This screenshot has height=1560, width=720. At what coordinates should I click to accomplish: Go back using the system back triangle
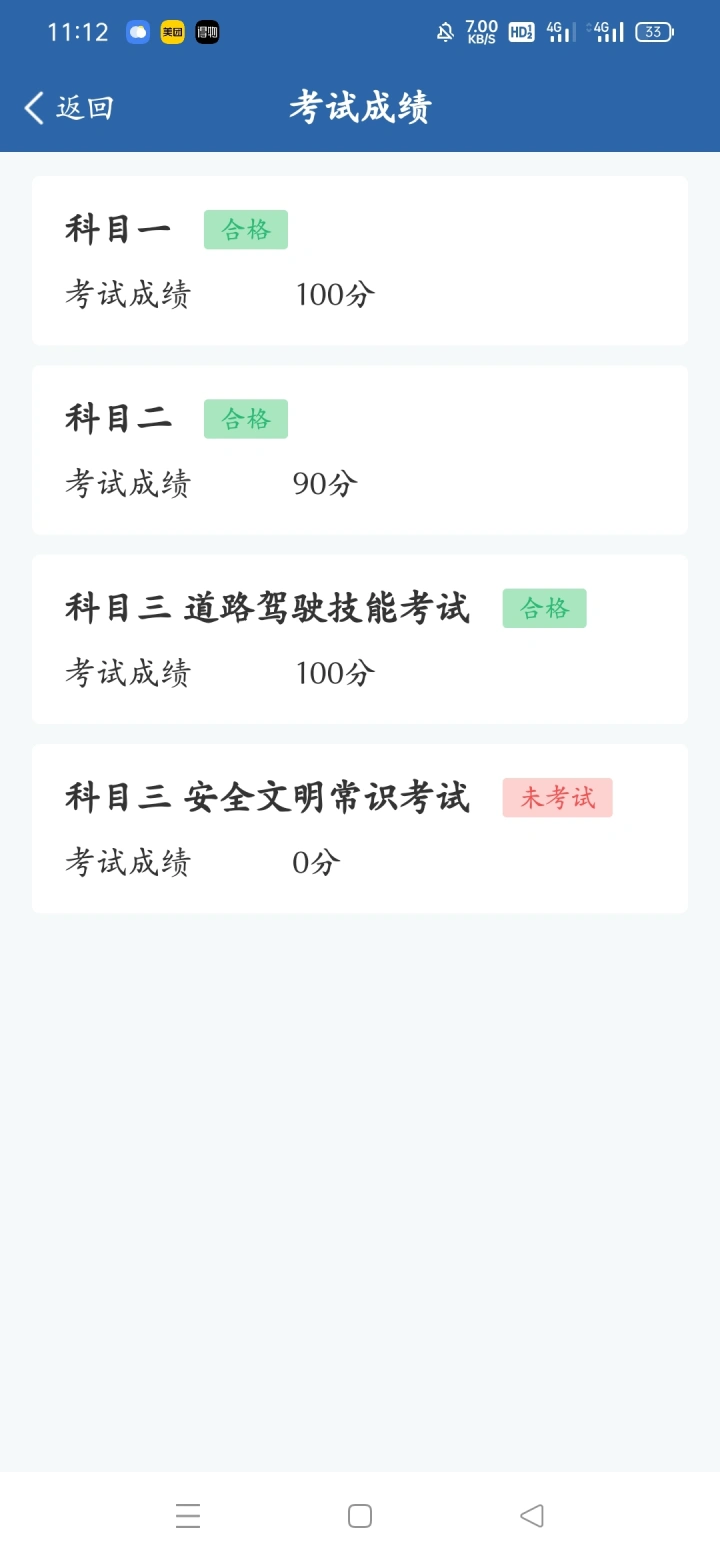click(532, 1516)
